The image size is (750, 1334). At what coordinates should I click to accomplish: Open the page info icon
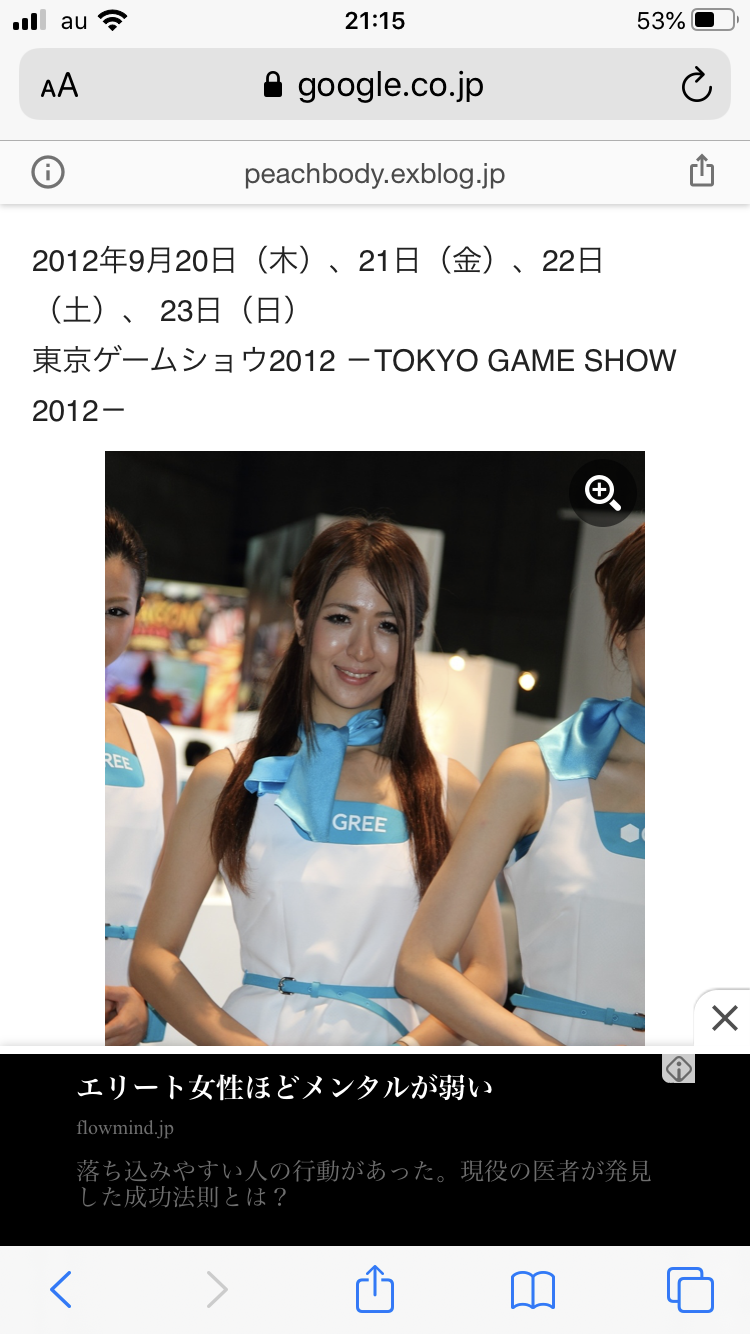[x=48, y=173]
